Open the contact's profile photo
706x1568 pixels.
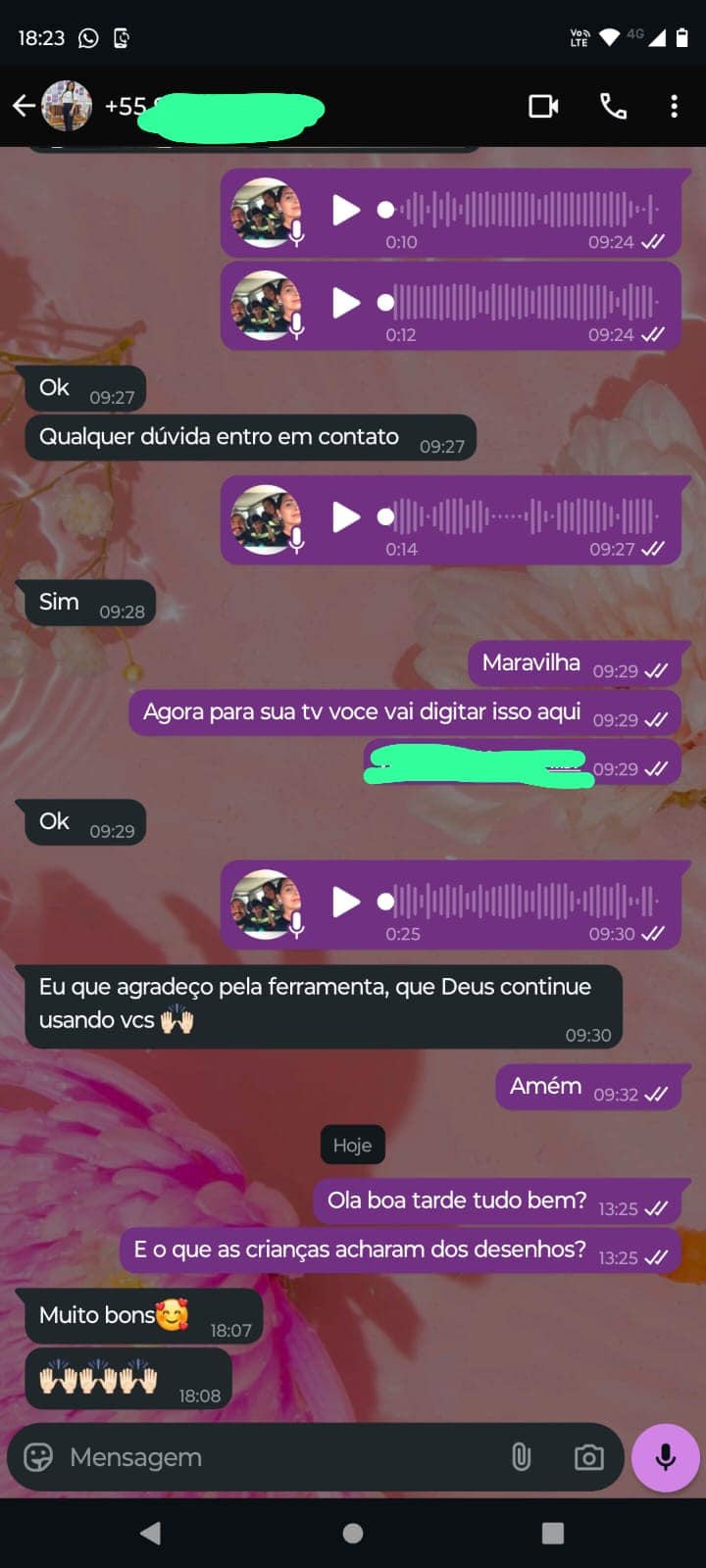[67, 106]
